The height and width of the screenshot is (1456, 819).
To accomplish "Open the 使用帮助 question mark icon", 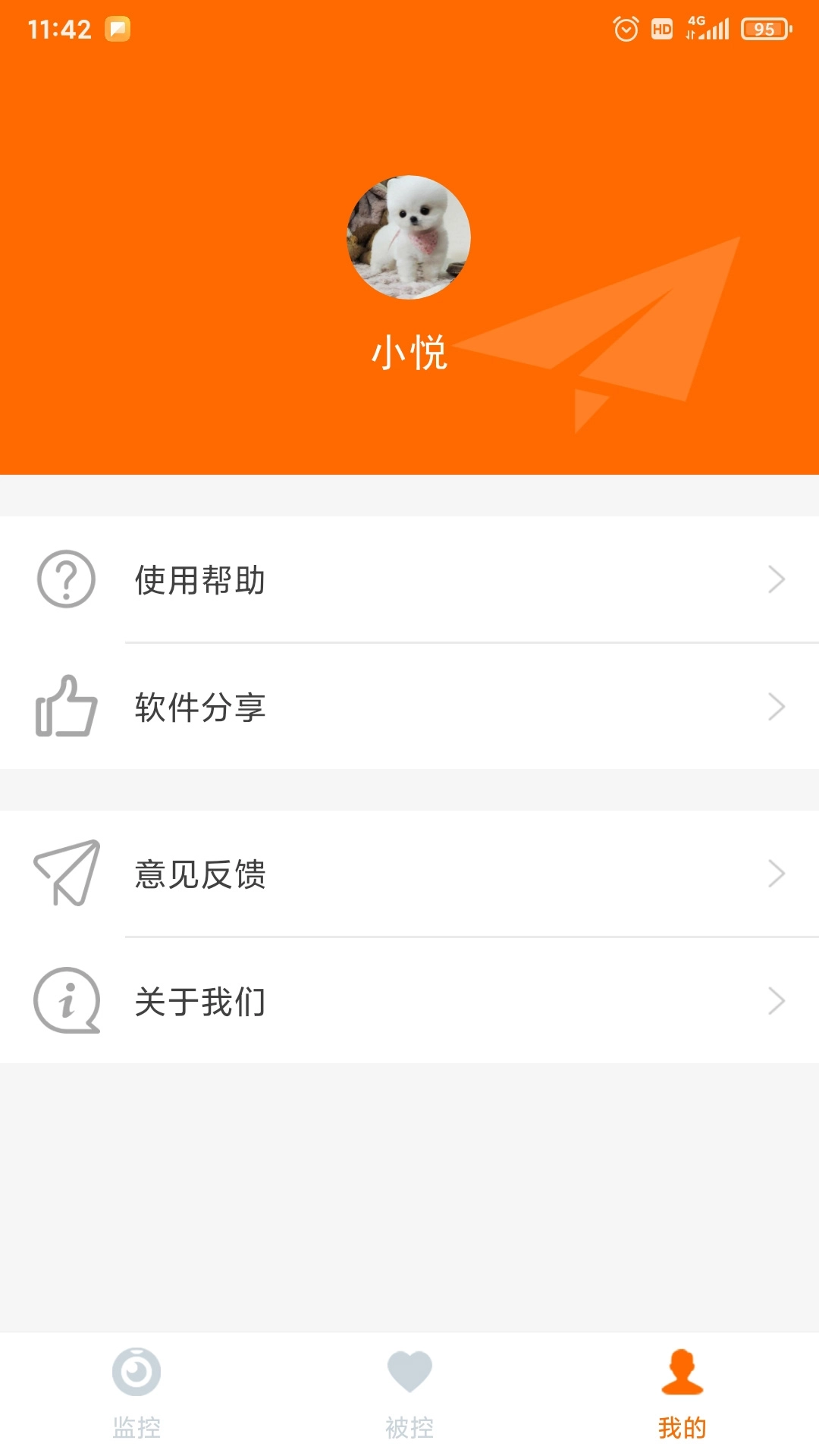I will [x=64, y=579].
